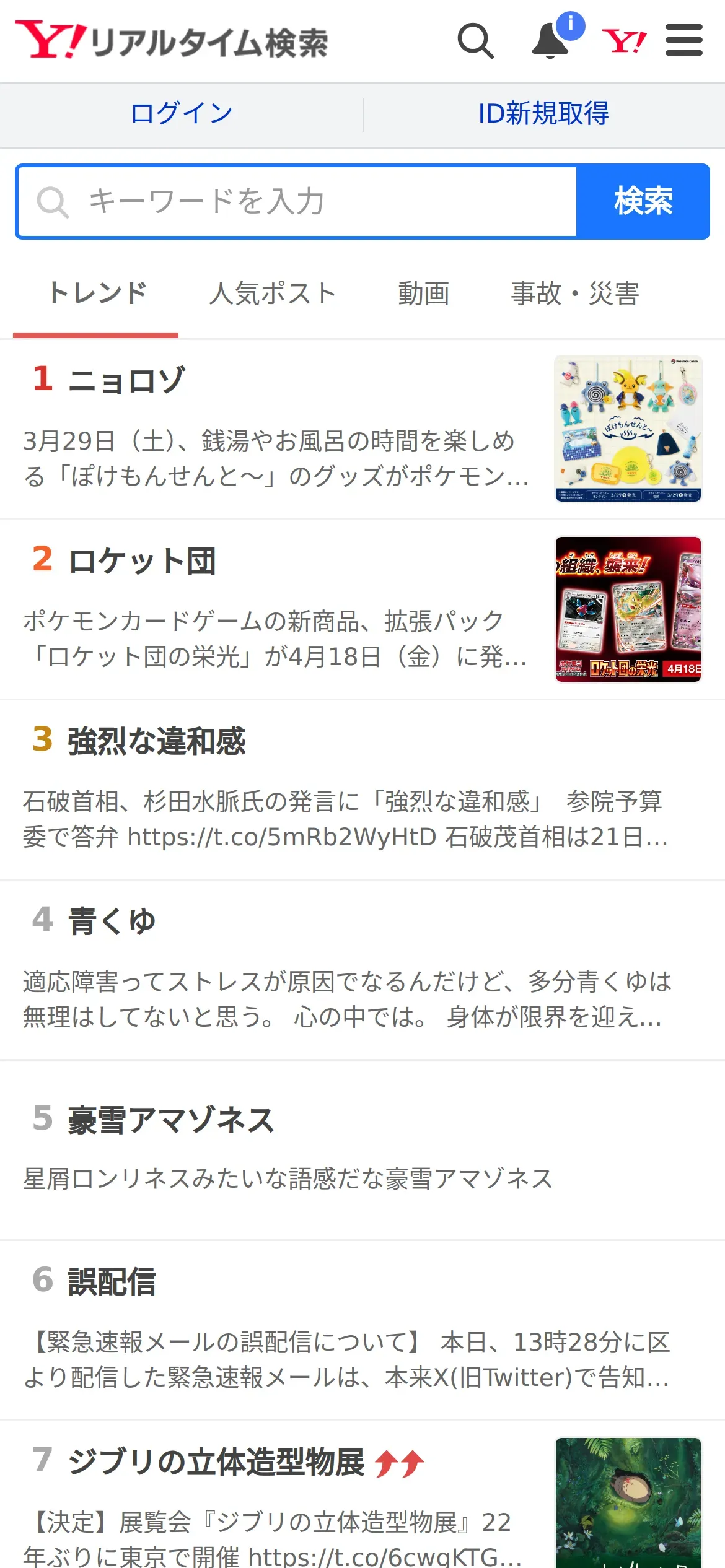The width and height of the screenshot is (725, 1568).
Task: Open the 誤配信 trend
Action: point(112,1282)
